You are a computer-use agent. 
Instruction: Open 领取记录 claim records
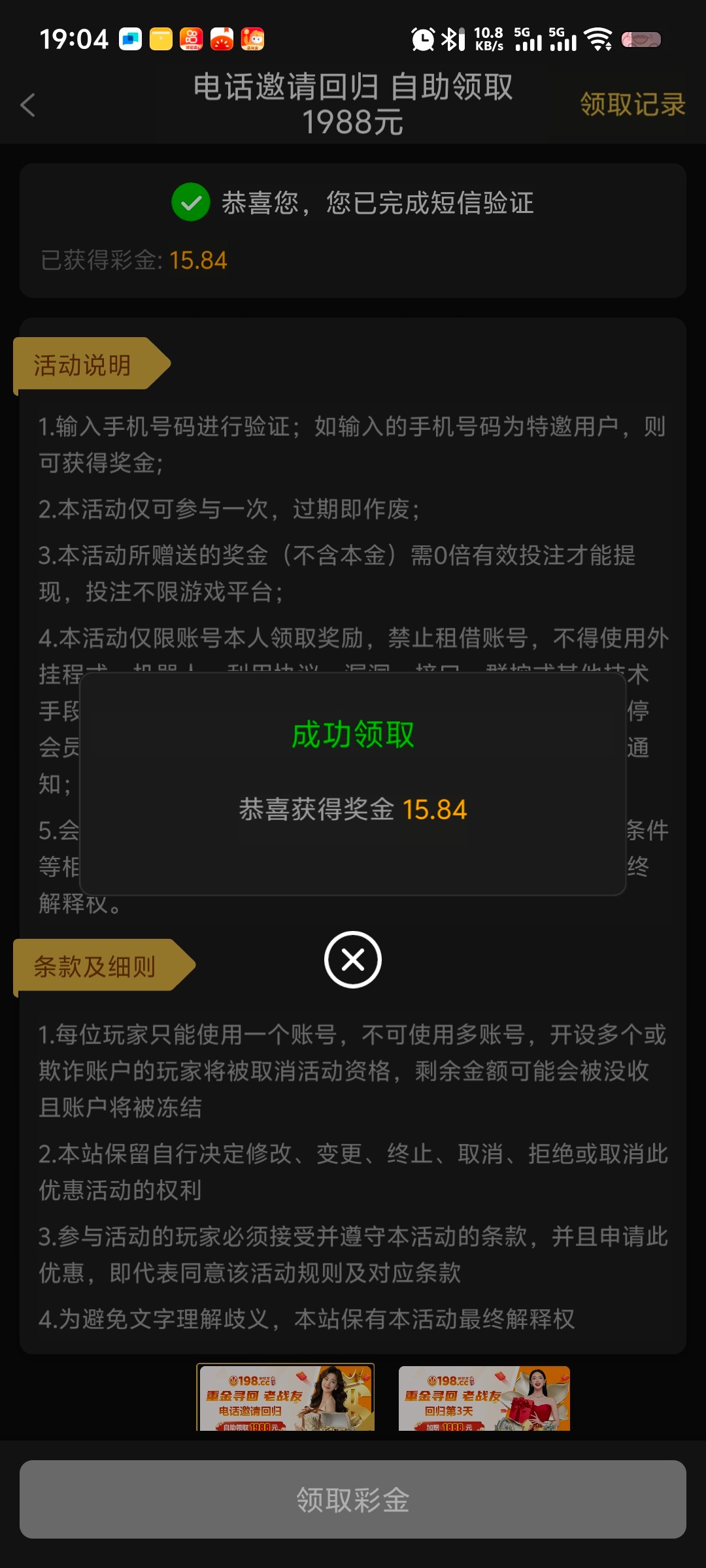click(632, 105)
